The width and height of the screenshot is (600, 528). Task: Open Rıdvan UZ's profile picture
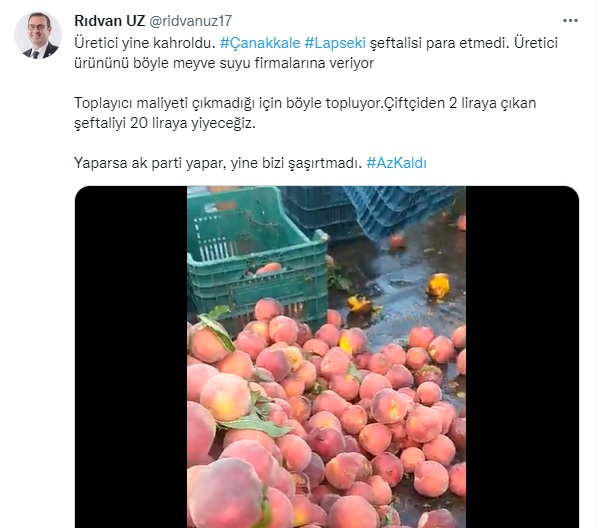(x=38, y=36)
